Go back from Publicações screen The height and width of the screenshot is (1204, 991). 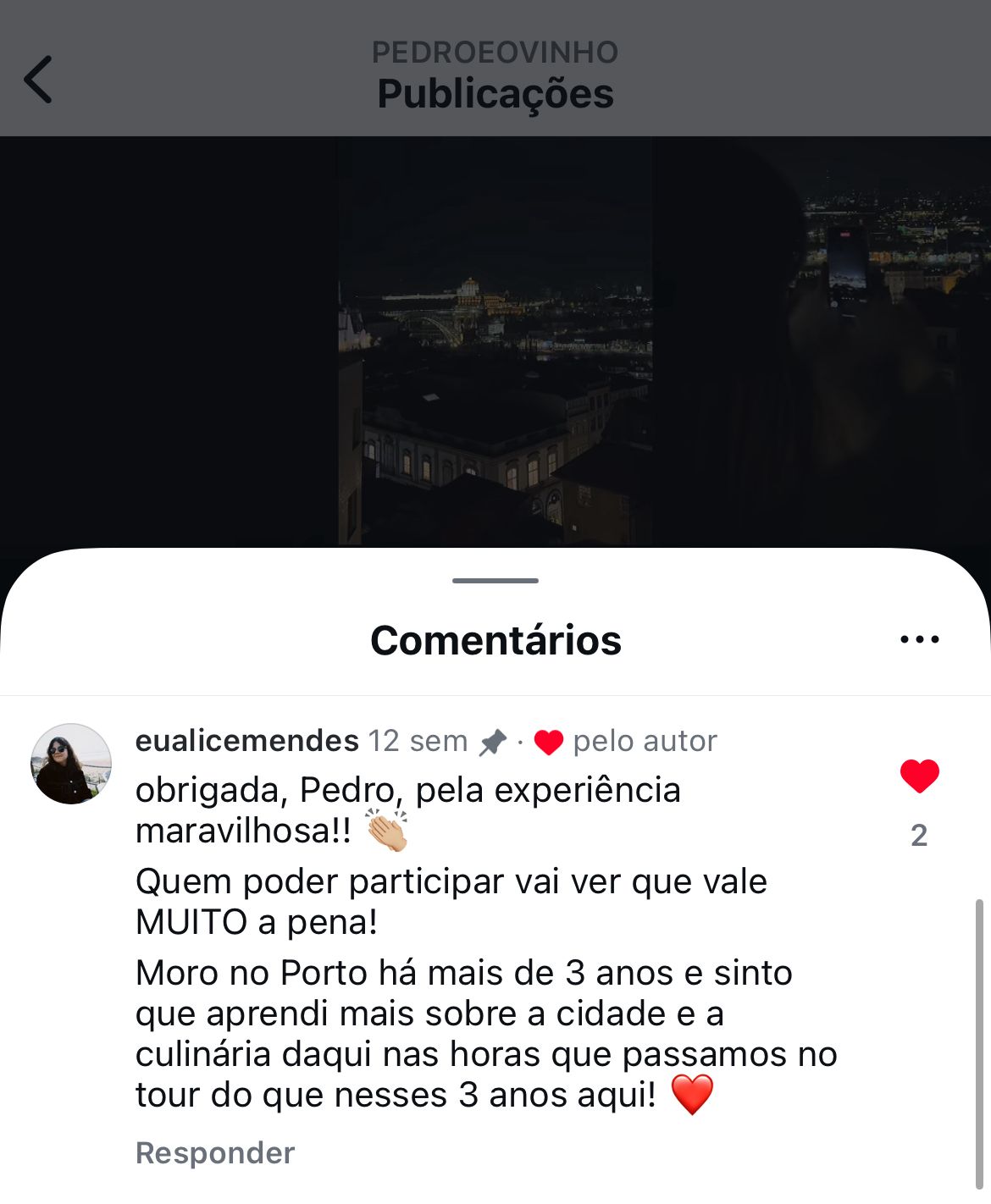coord(38,80)
